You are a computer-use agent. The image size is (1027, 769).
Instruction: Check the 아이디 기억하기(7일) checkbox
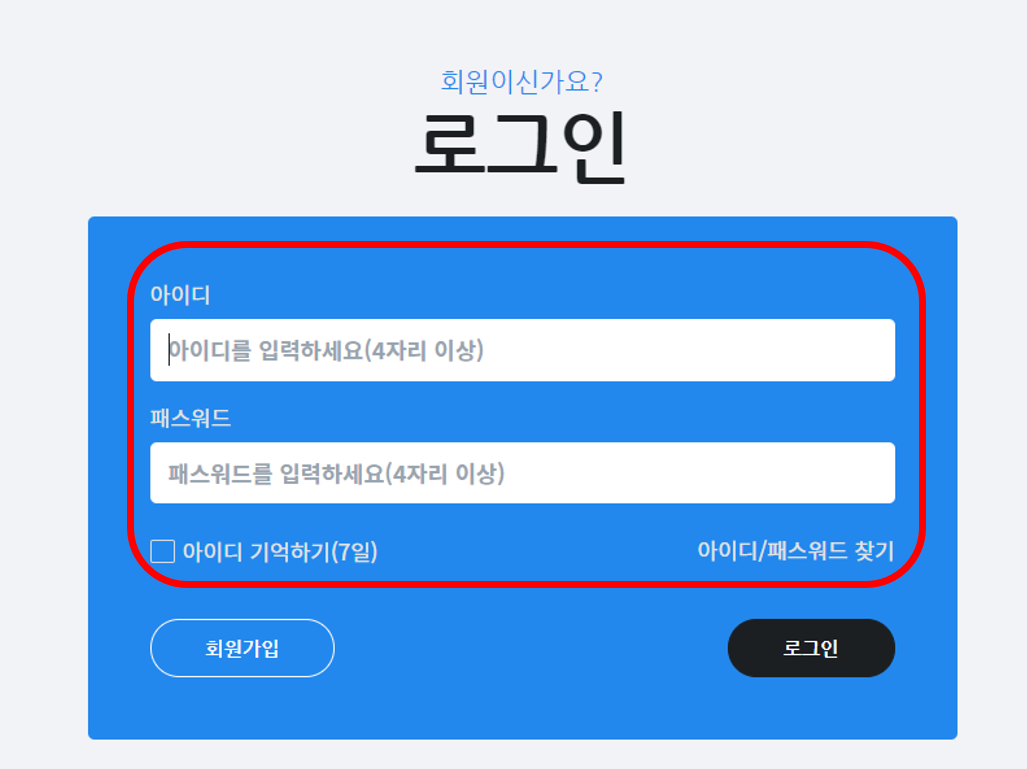(x=163, y=551)
